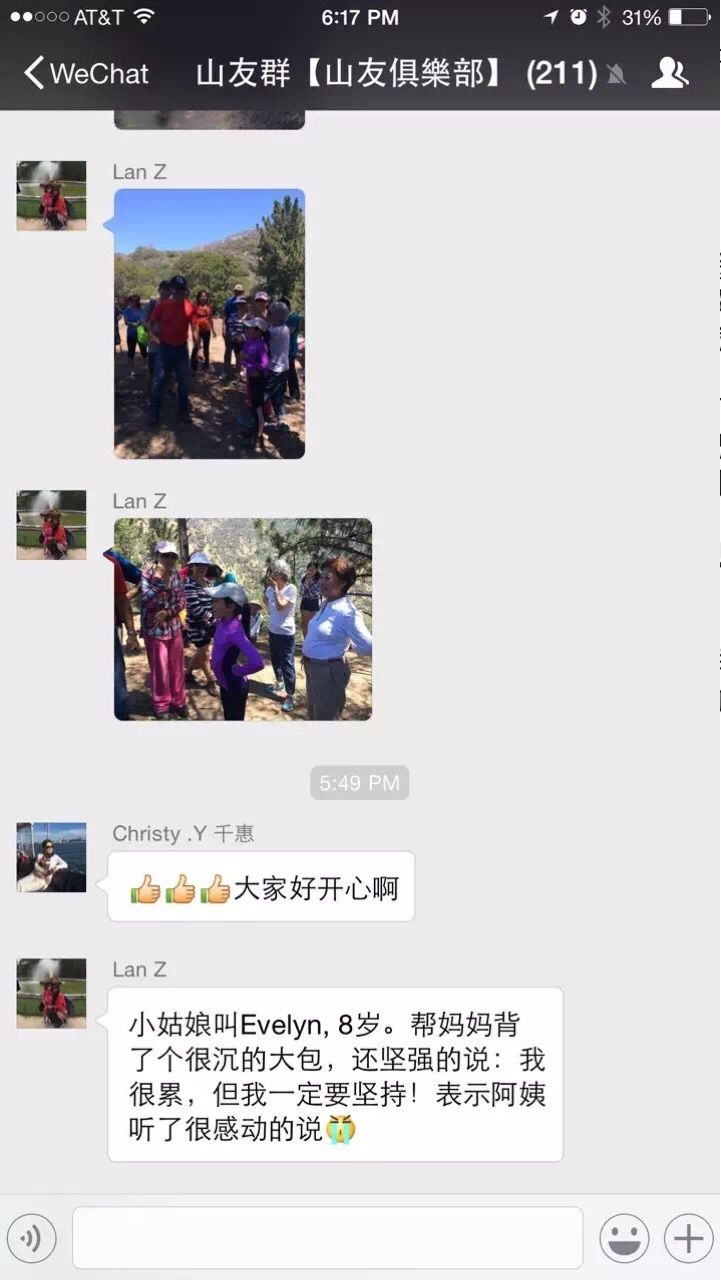Open the partially visible photo at the top
Viewport: 721px width, 1280px height.
[209, 120]
